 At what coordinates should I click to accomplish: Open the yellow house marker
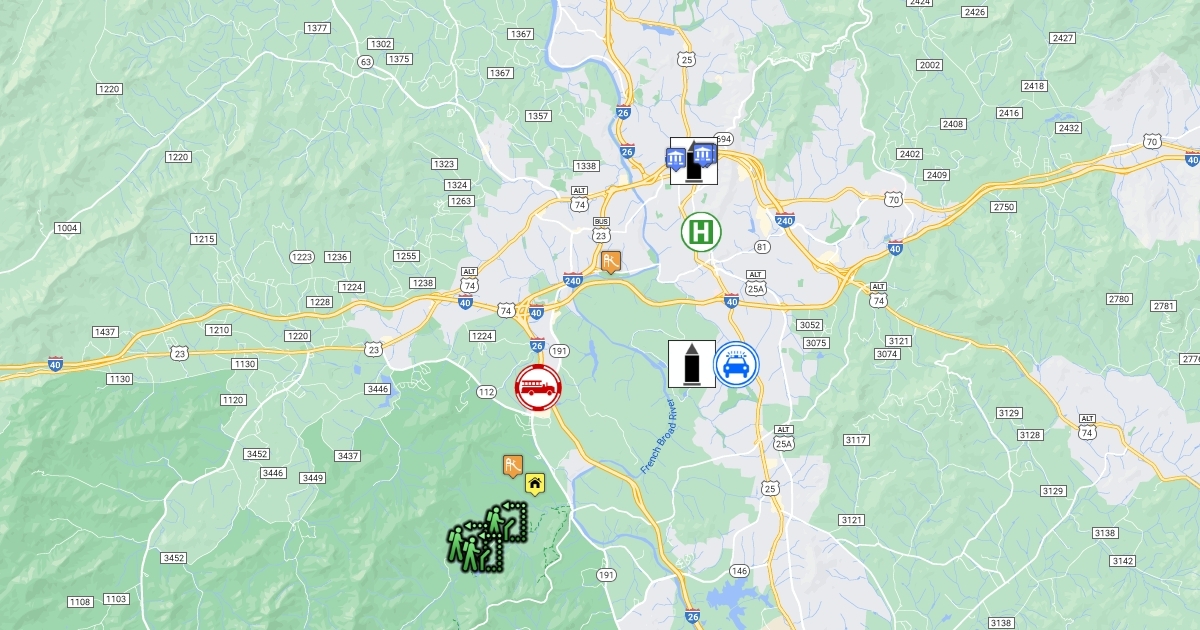tap(535, 484)
